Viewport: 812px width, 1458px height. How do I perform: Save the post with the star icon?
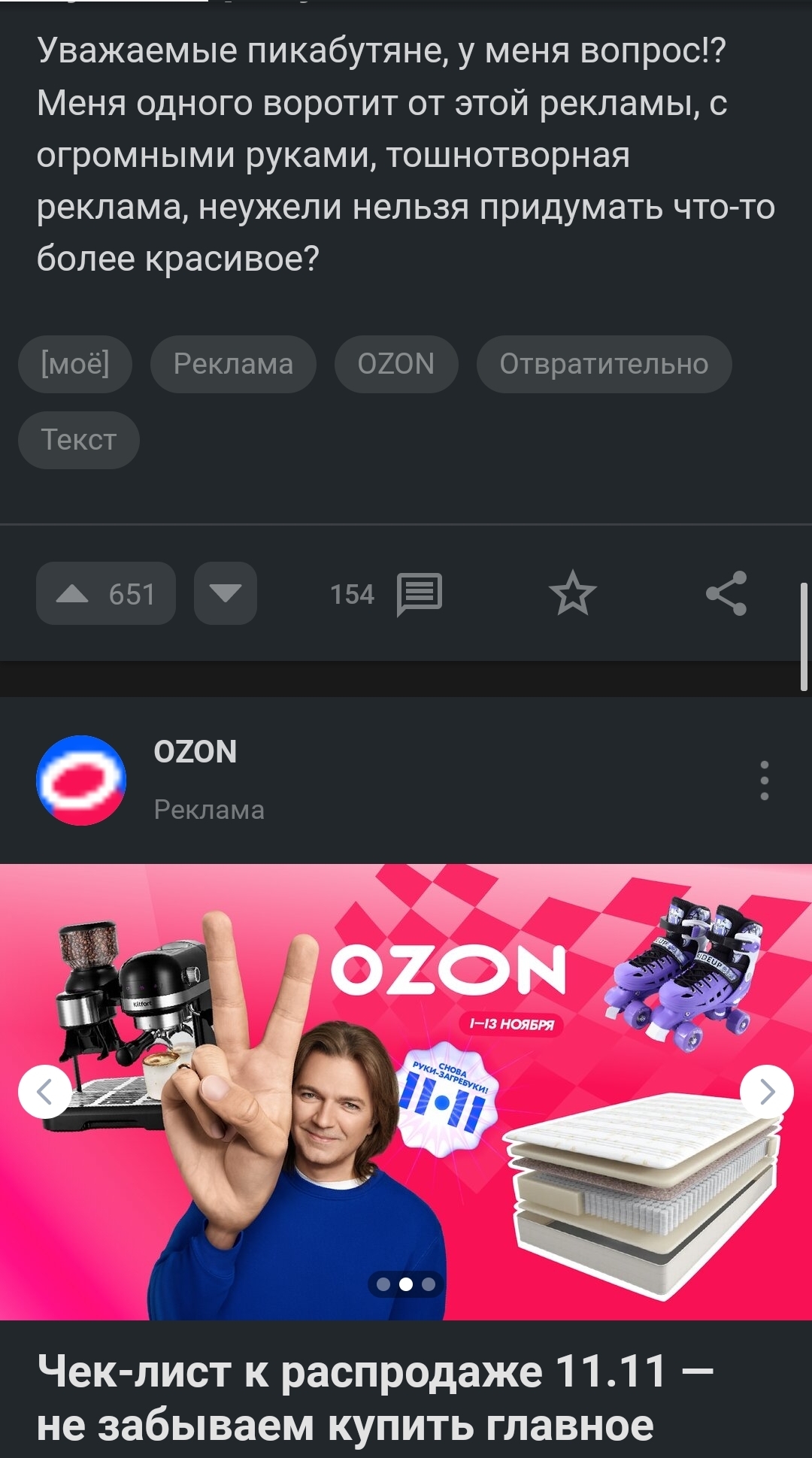click(x=572, y=593)
